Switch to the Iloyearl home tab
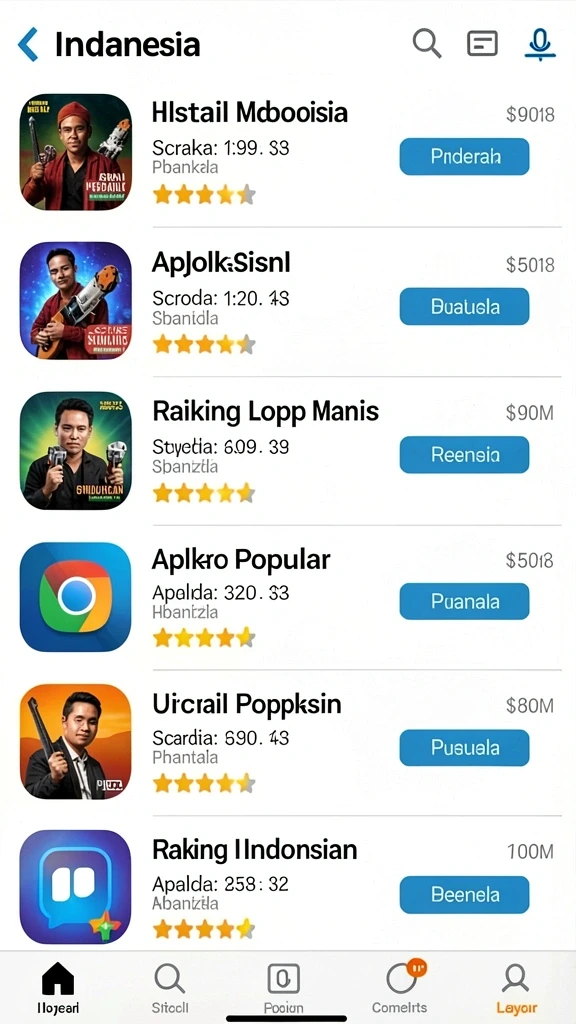Screen dimensions: 576x1024 [x=58, y=988]
